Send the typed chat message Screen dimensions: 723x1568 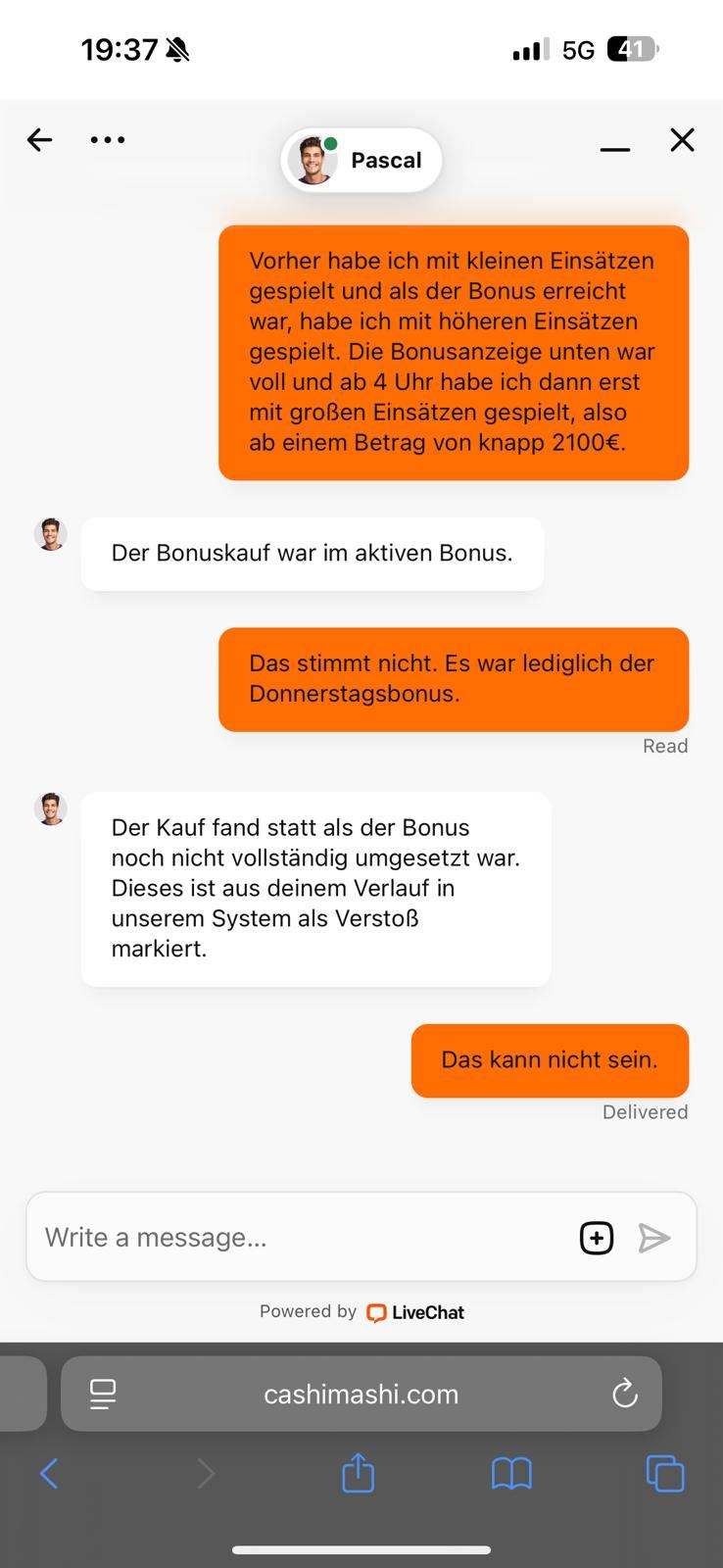click(x=653, y=1238)
